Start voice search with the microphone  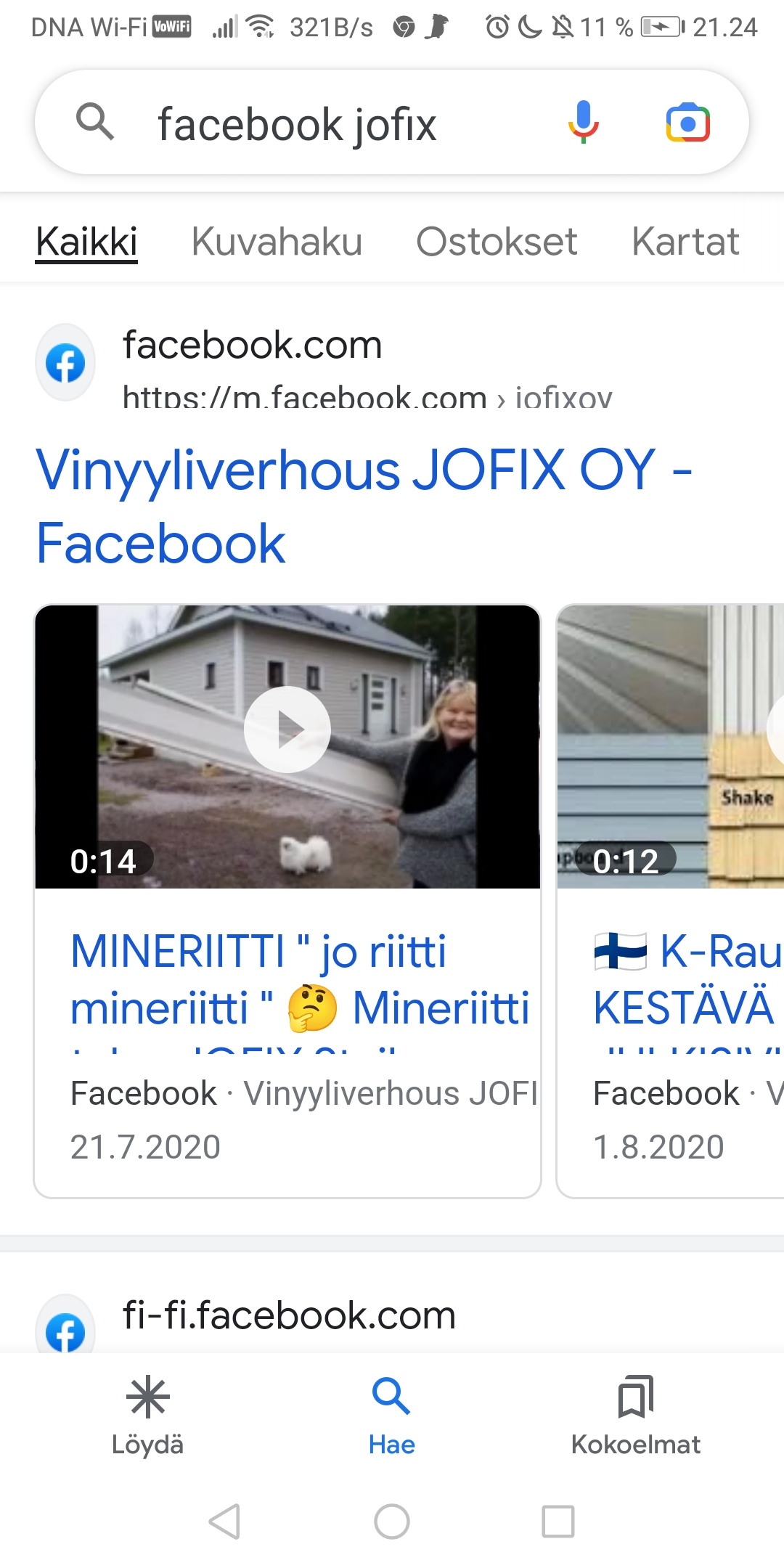(x=583, y=122)
